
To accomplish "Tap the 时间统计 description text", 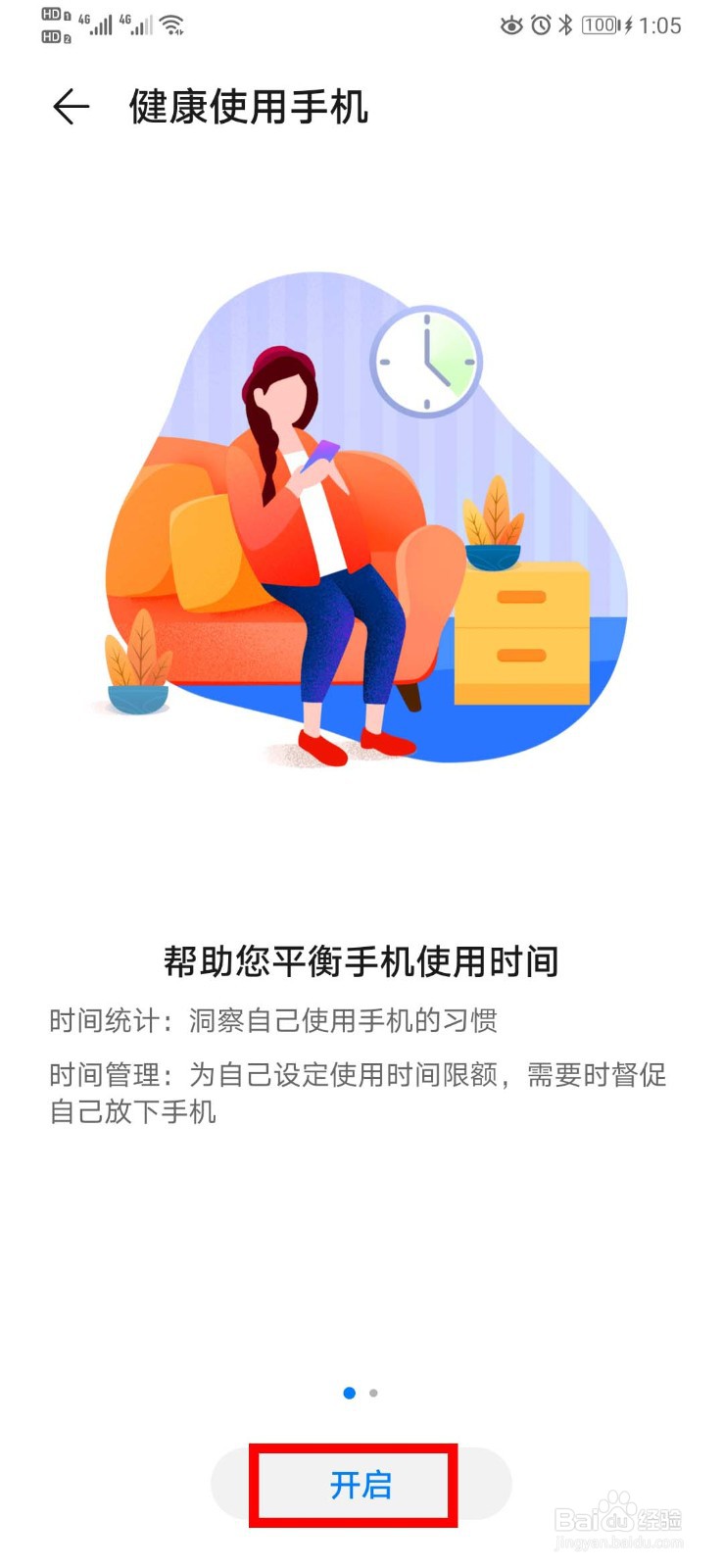I will 277,1021.
